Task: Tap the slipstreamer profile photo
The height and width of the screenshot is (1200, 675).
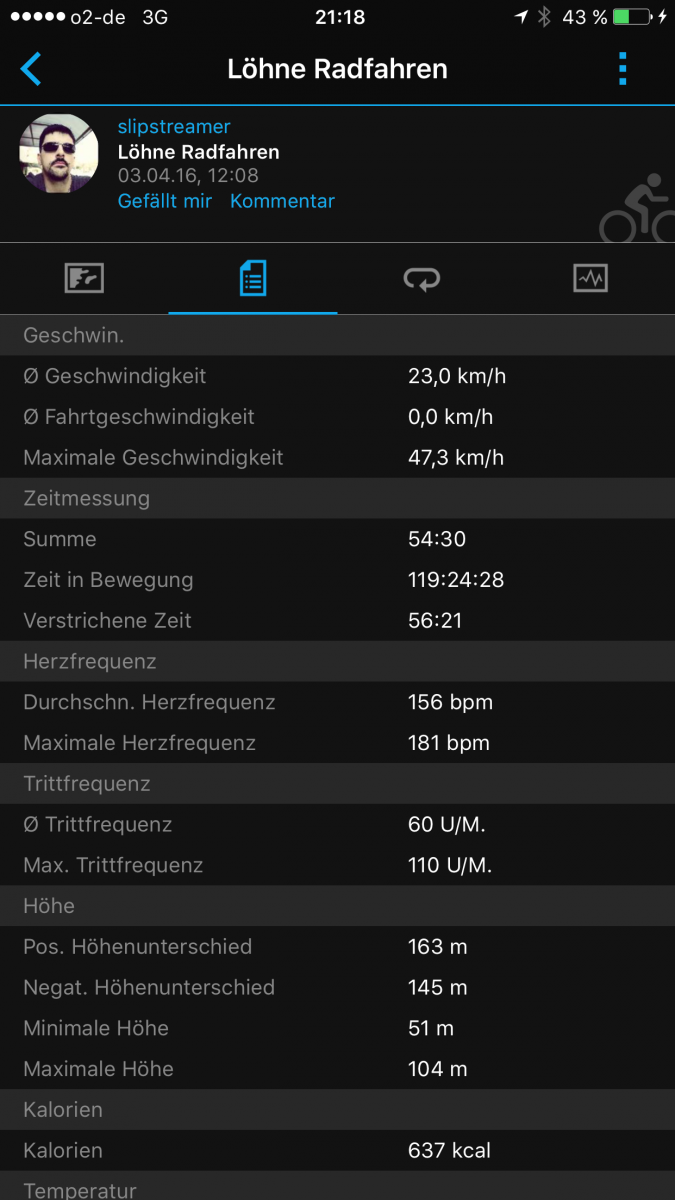Action: tap(59, 153)
